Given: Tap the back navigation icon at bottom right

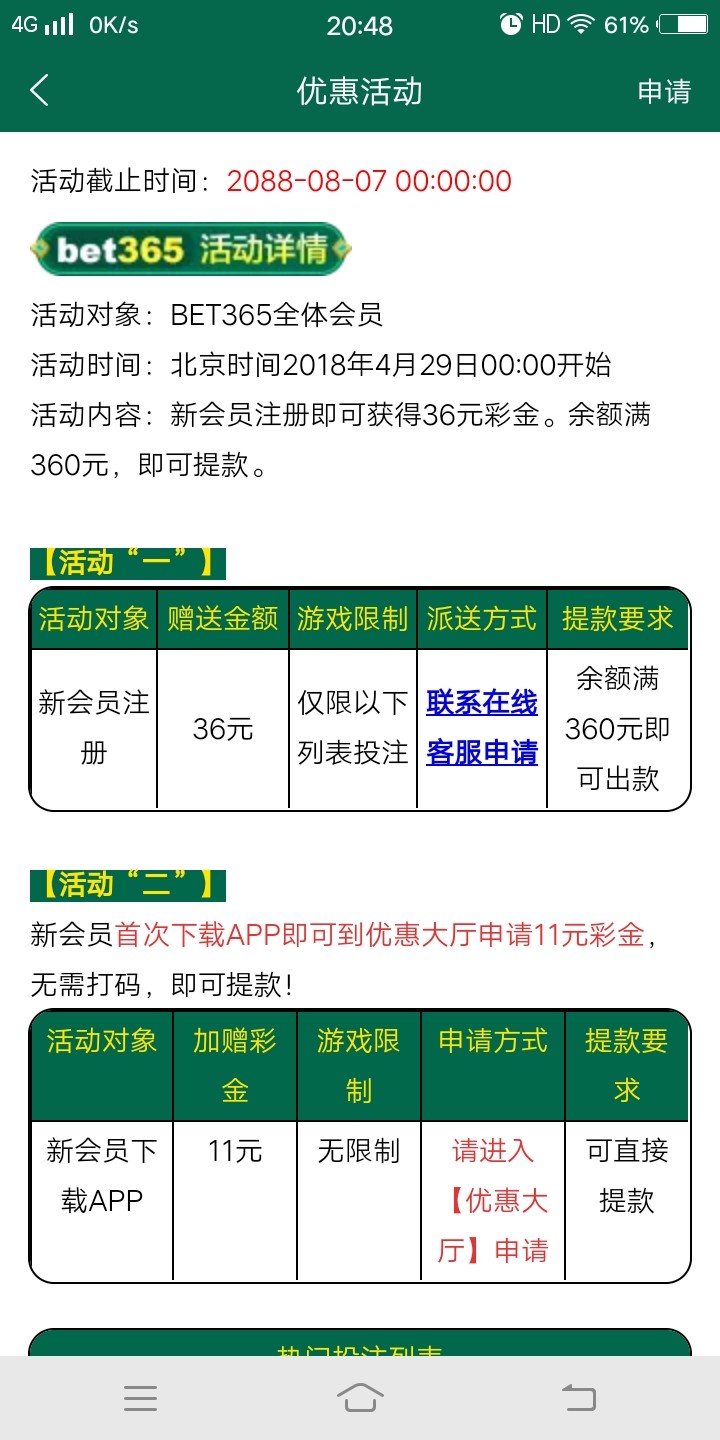Looking at the screenshot, I should click(x=578, y=1398).
